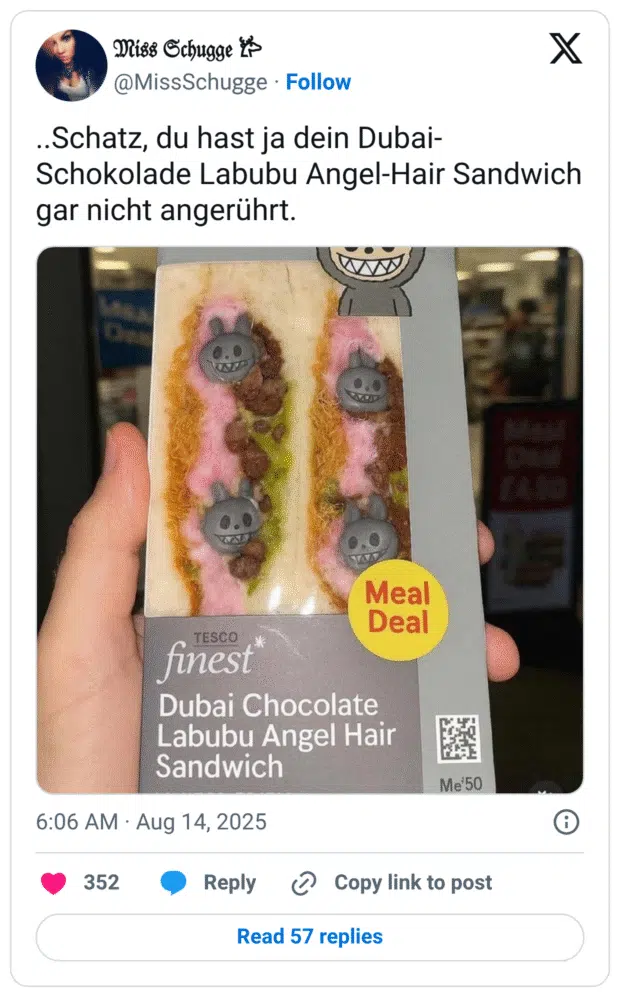Follow @MissSchugge
This screenshot has height=997, width=620.
coord(318,82)
